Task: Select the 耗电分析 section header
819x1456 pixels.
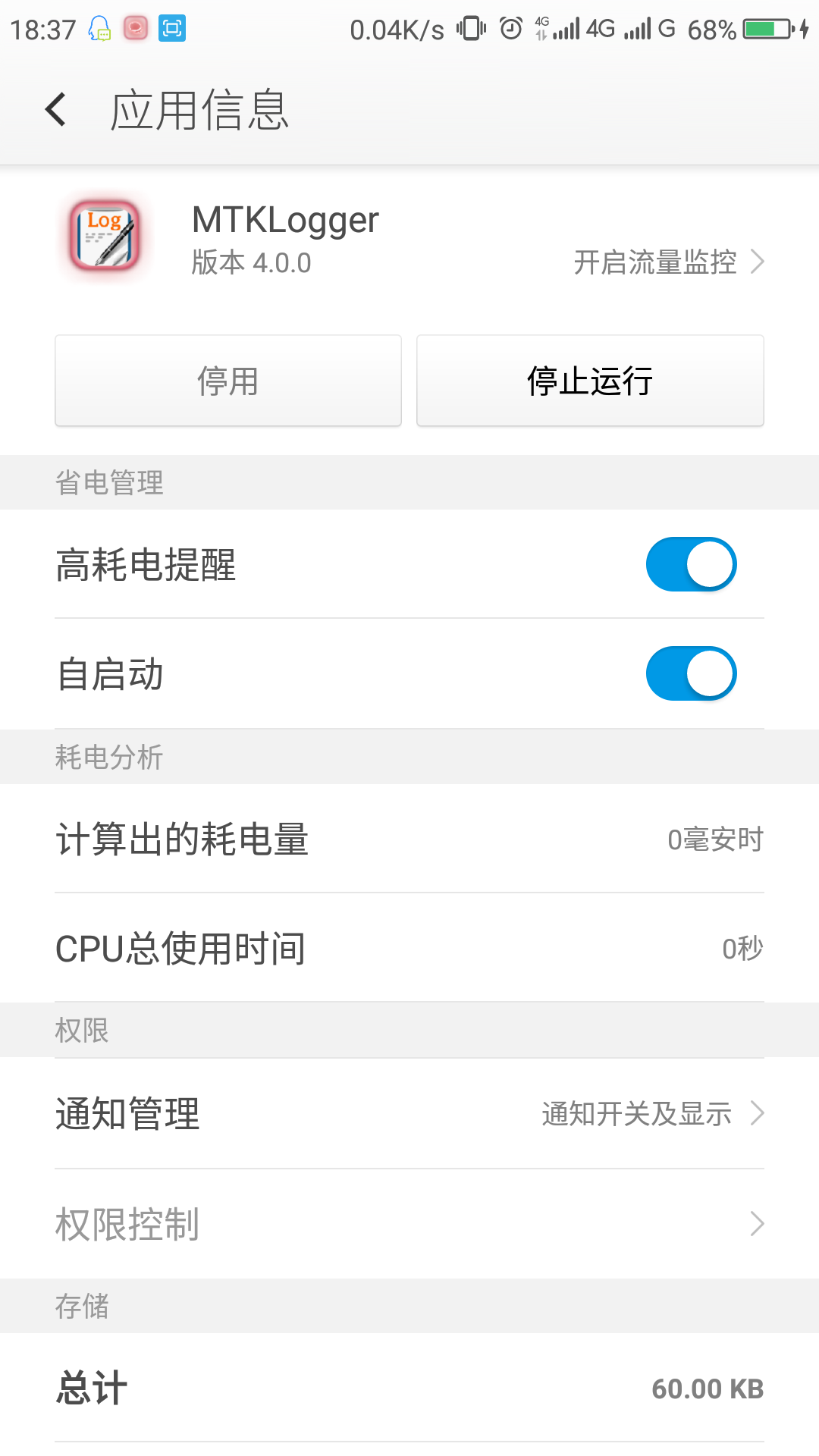Action: point(110,756)
